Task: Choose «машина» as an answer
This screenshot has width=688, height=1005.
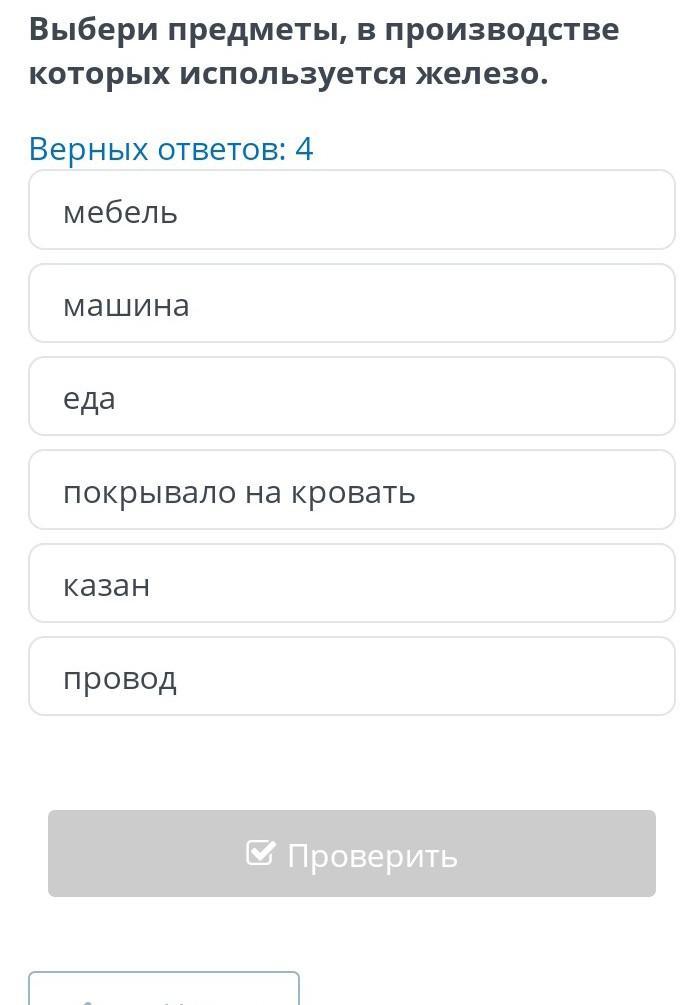Action: pos(351,304)
